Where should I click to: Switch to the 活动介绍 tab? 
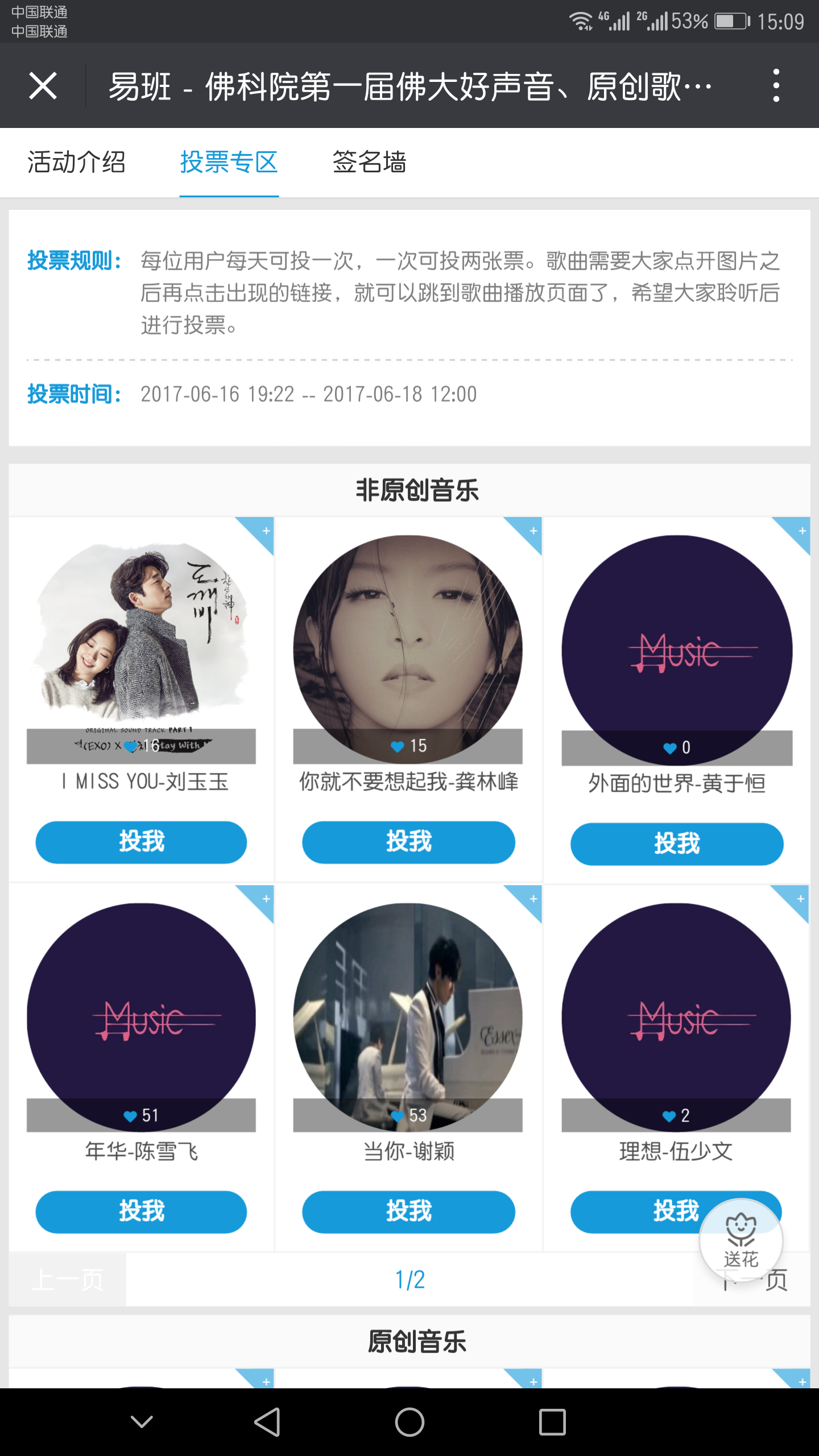77,162
